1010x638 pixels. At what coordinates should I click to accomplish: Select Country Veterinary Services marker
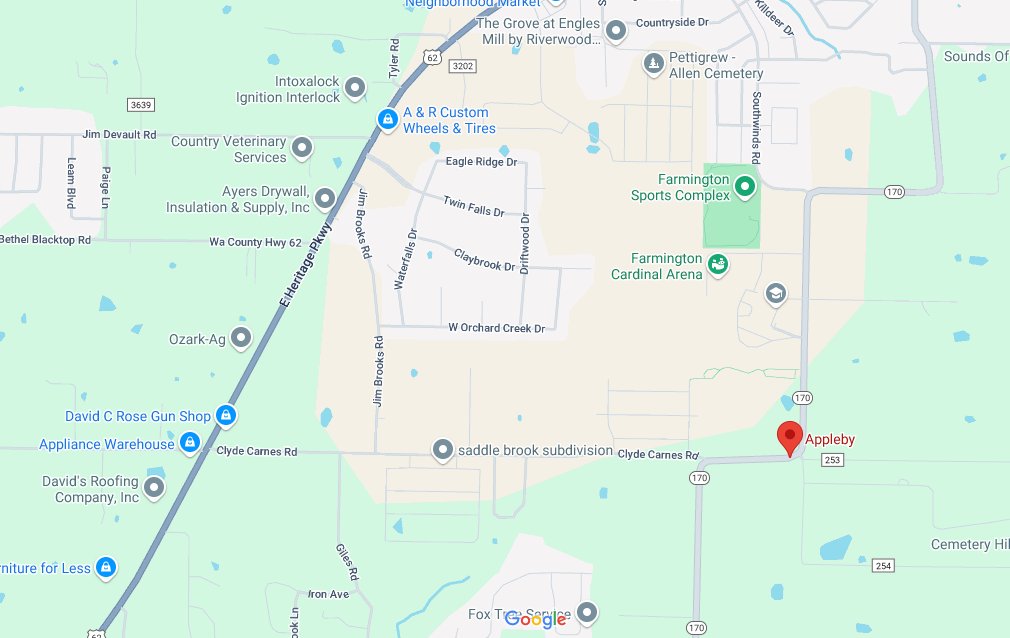302,149
